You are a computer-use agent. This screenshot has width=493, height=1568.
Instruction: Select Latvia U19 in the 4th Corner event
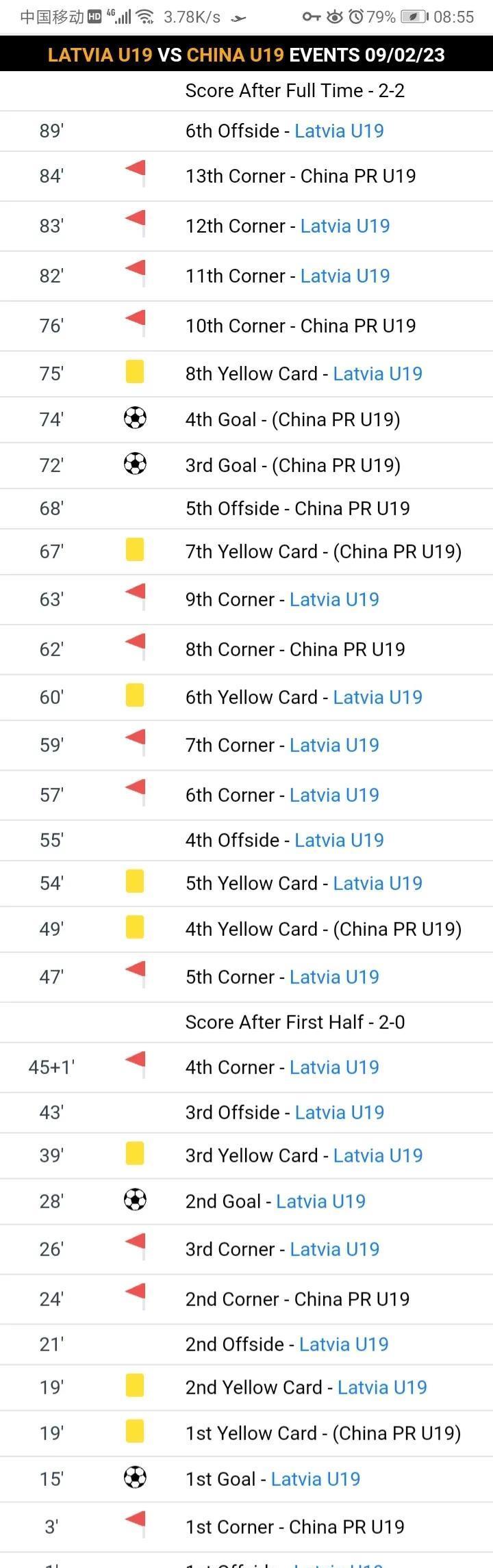point(334,1067)
